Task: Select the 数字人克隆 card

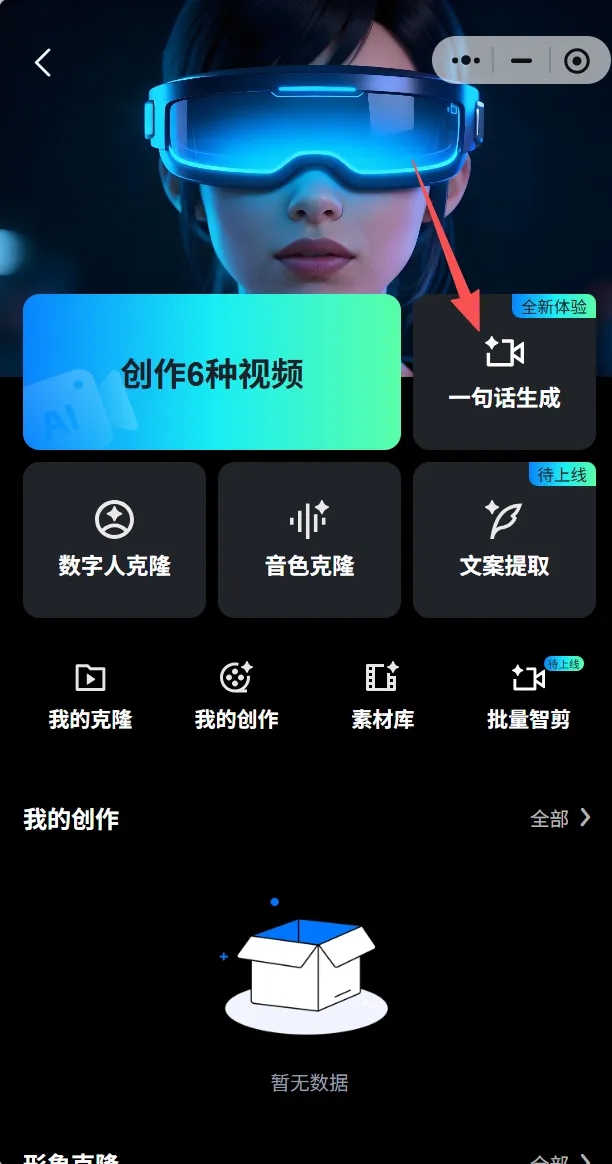Action: (x=114, y=540)
